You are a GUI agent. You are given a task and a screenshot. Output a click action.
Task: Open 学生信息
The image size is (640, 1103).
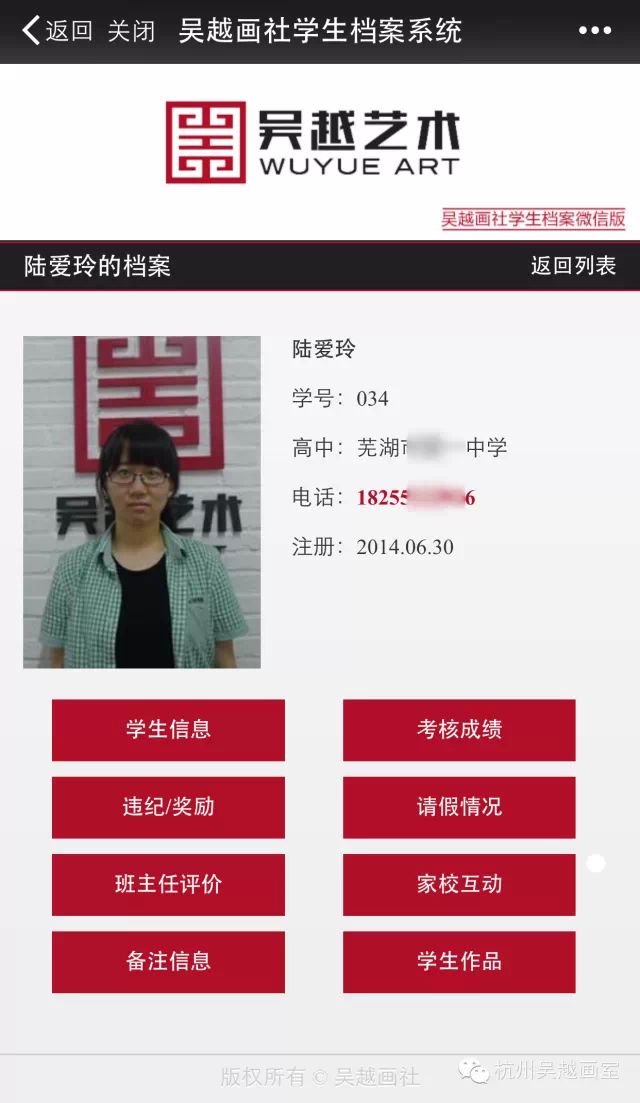[168, 730]
